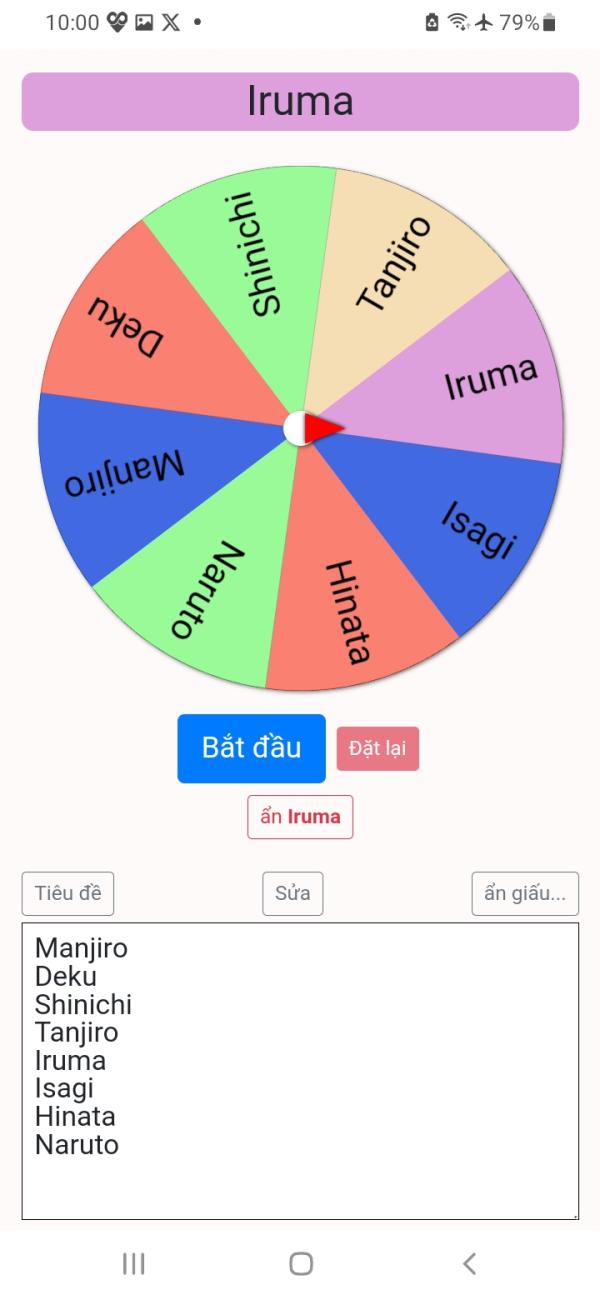Viewport: 600px width, 1300px height.
Task: Tap Bắt đầu to spin the wheel
Action: 251,748
